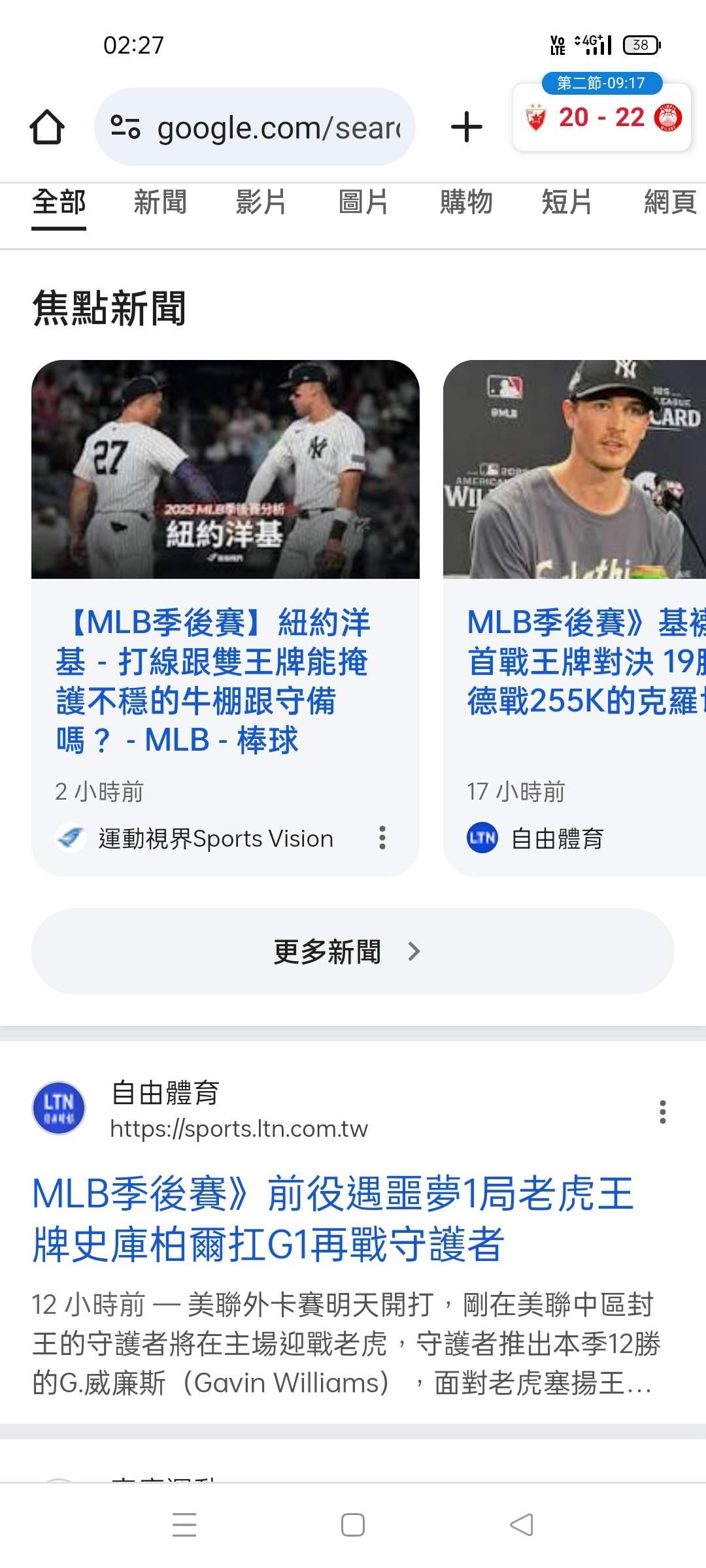
Task: Open recent apps from the navigation bar
Action: click(184, 1525)
